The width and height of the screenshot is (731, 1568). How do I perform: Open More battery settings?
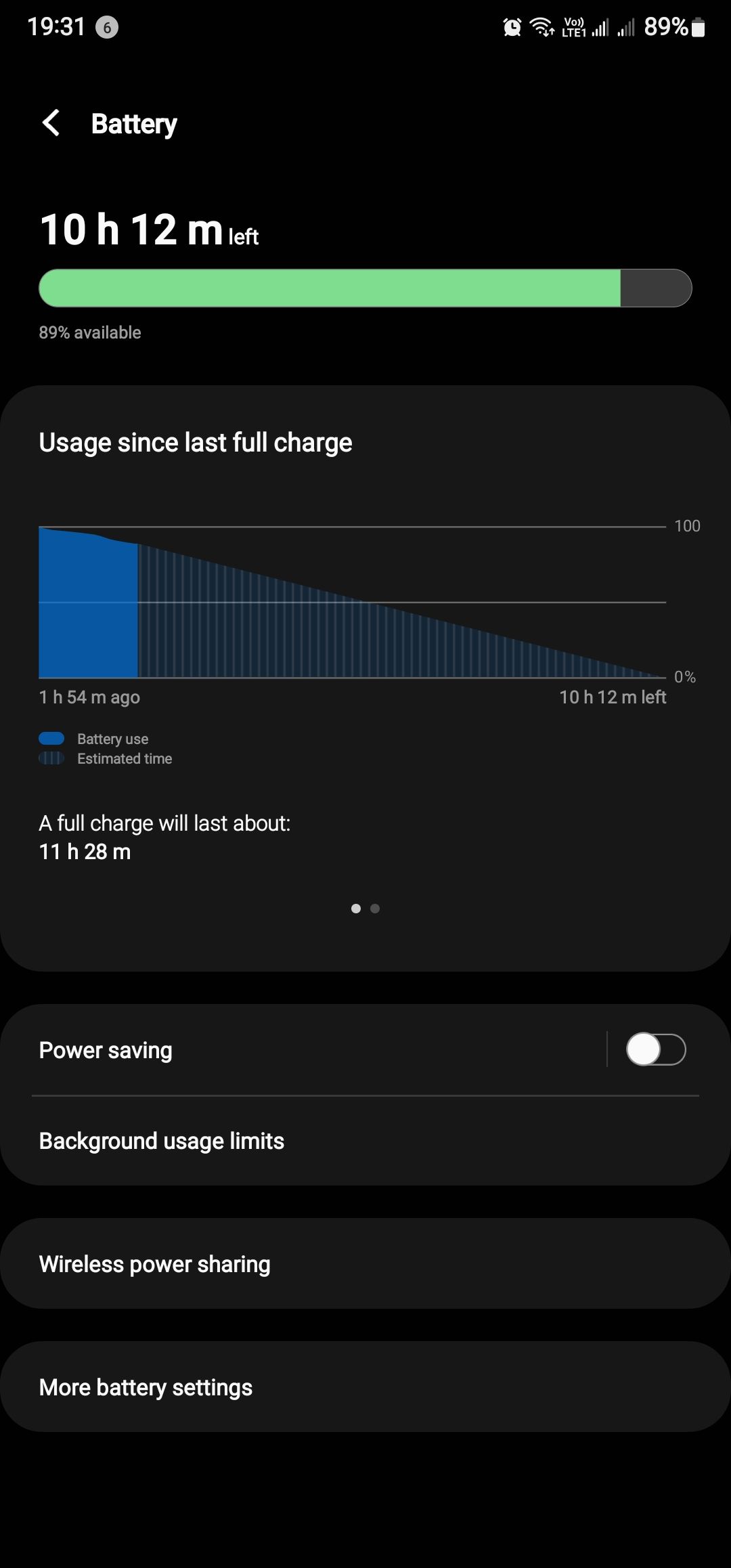(365, 1387)
